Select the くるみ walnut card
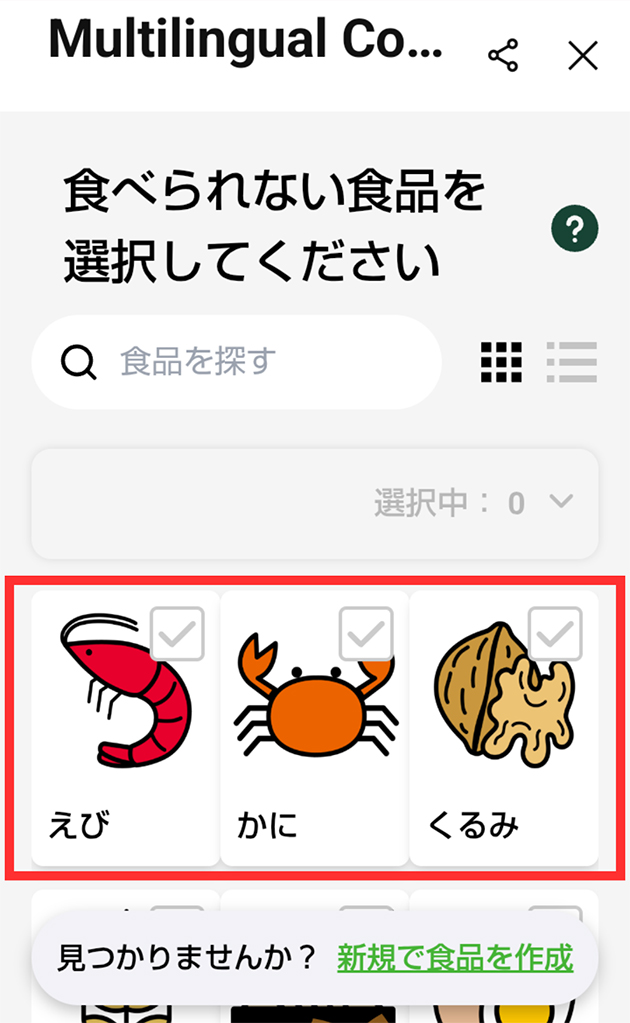Viewport: 630px width, 1023px height. click(x=503, y=727)
